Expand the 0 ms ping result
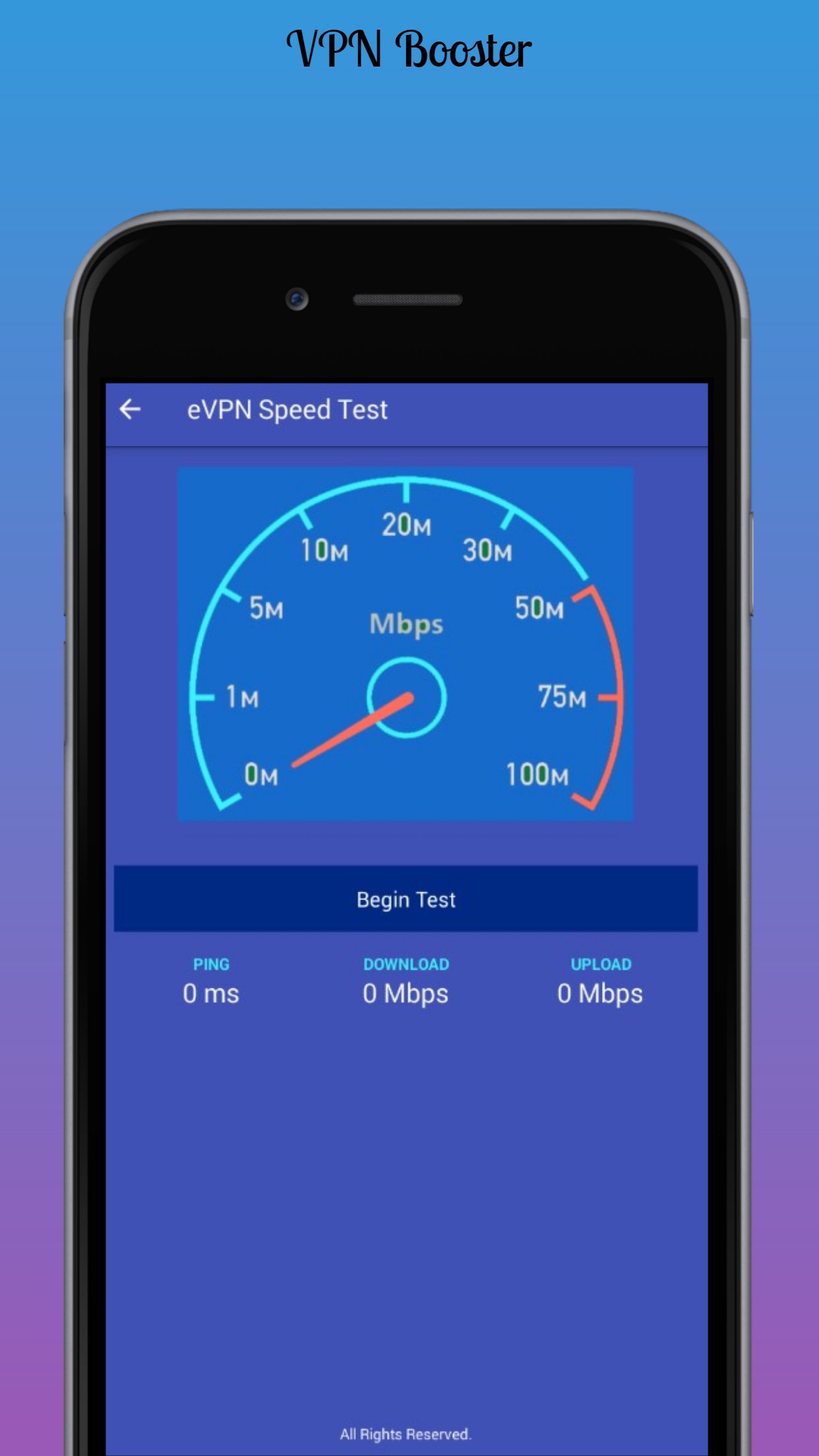Image resolution: width=819 pixels, height=1456 pixels. pyautogui.click(x=212, y=994)
